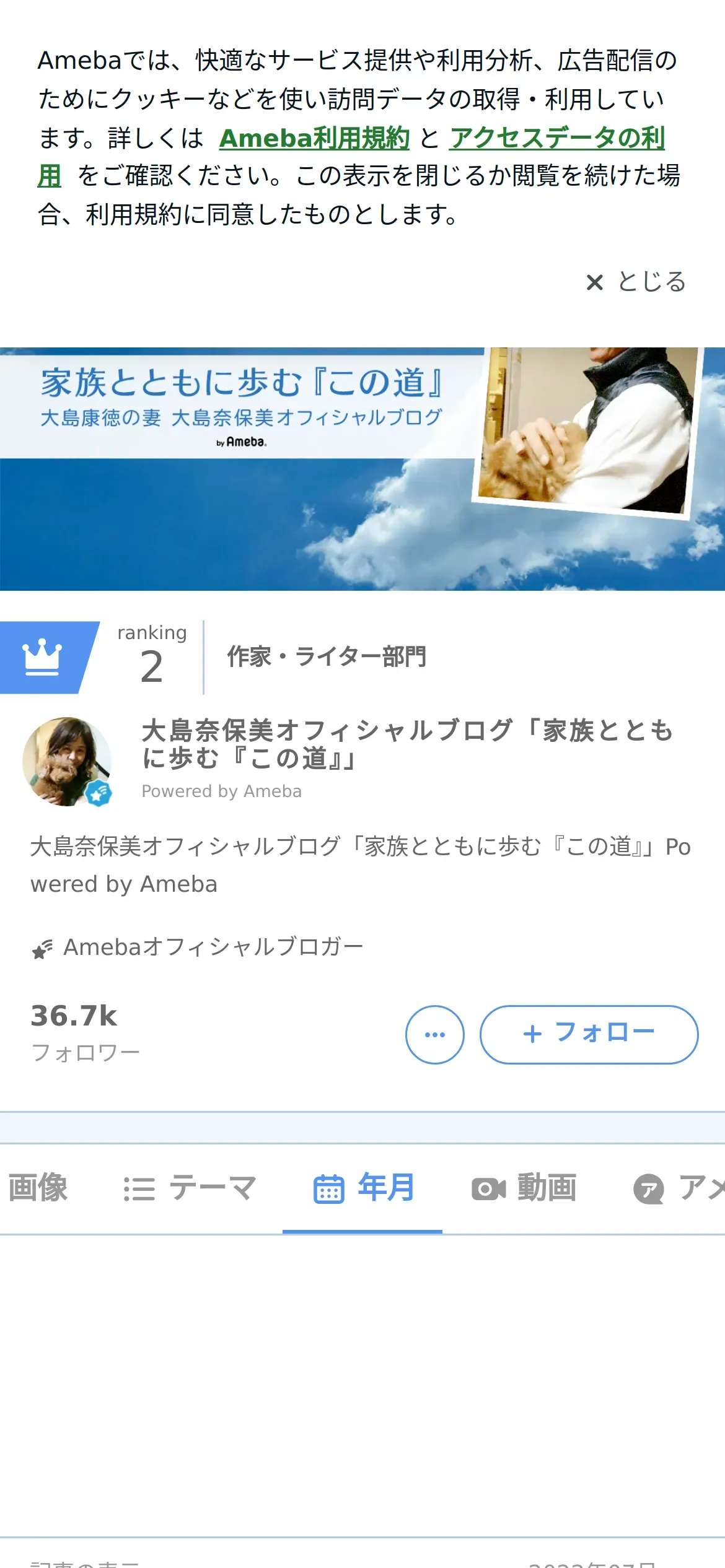This screenshot has height=1568, width=725.
Task: Open the blog header banner
Action: pyautogui.click(x=362, y=468)
